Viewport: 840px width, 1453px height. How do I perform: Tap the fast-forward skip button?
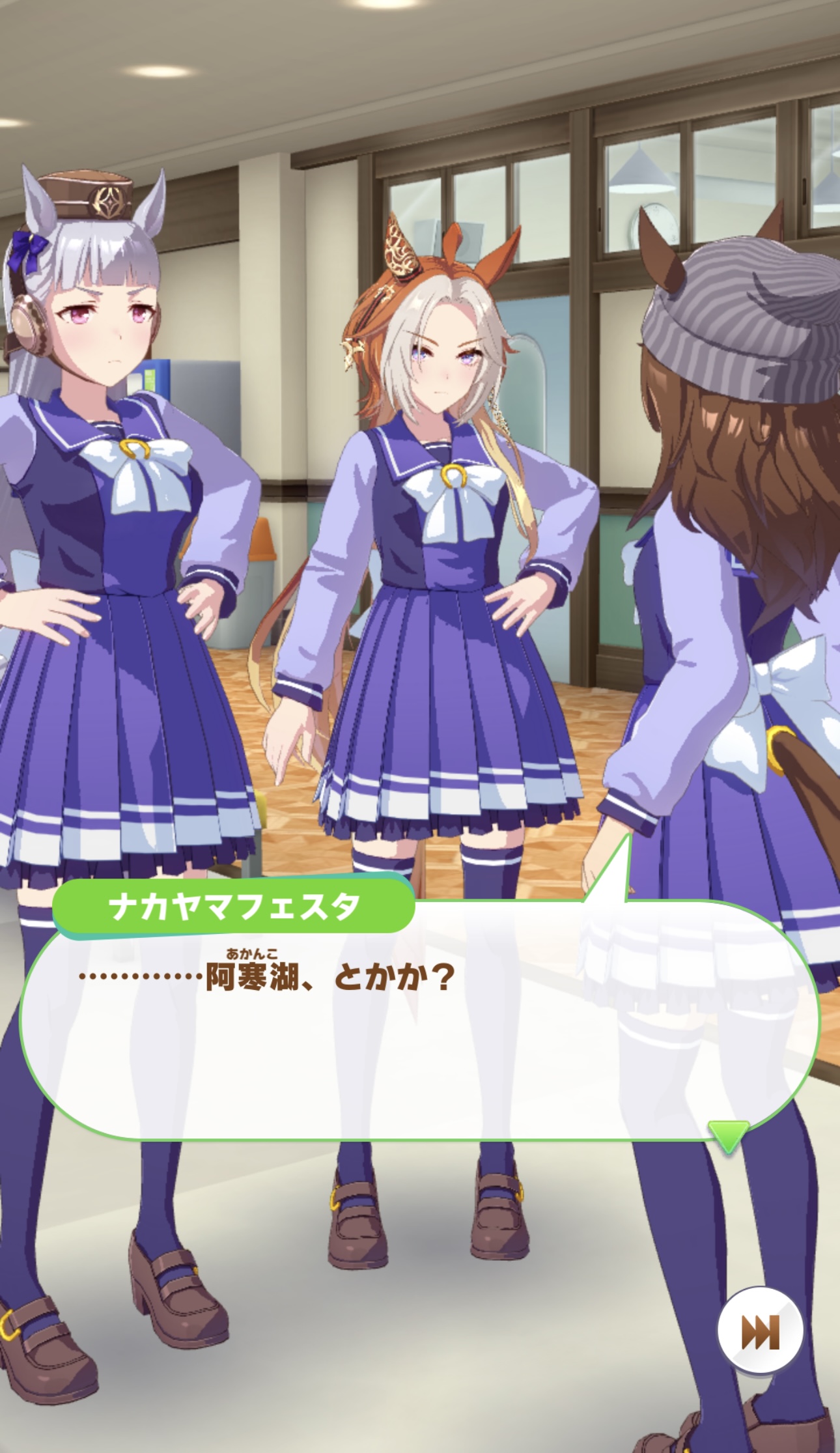[x=760, y=1330]
